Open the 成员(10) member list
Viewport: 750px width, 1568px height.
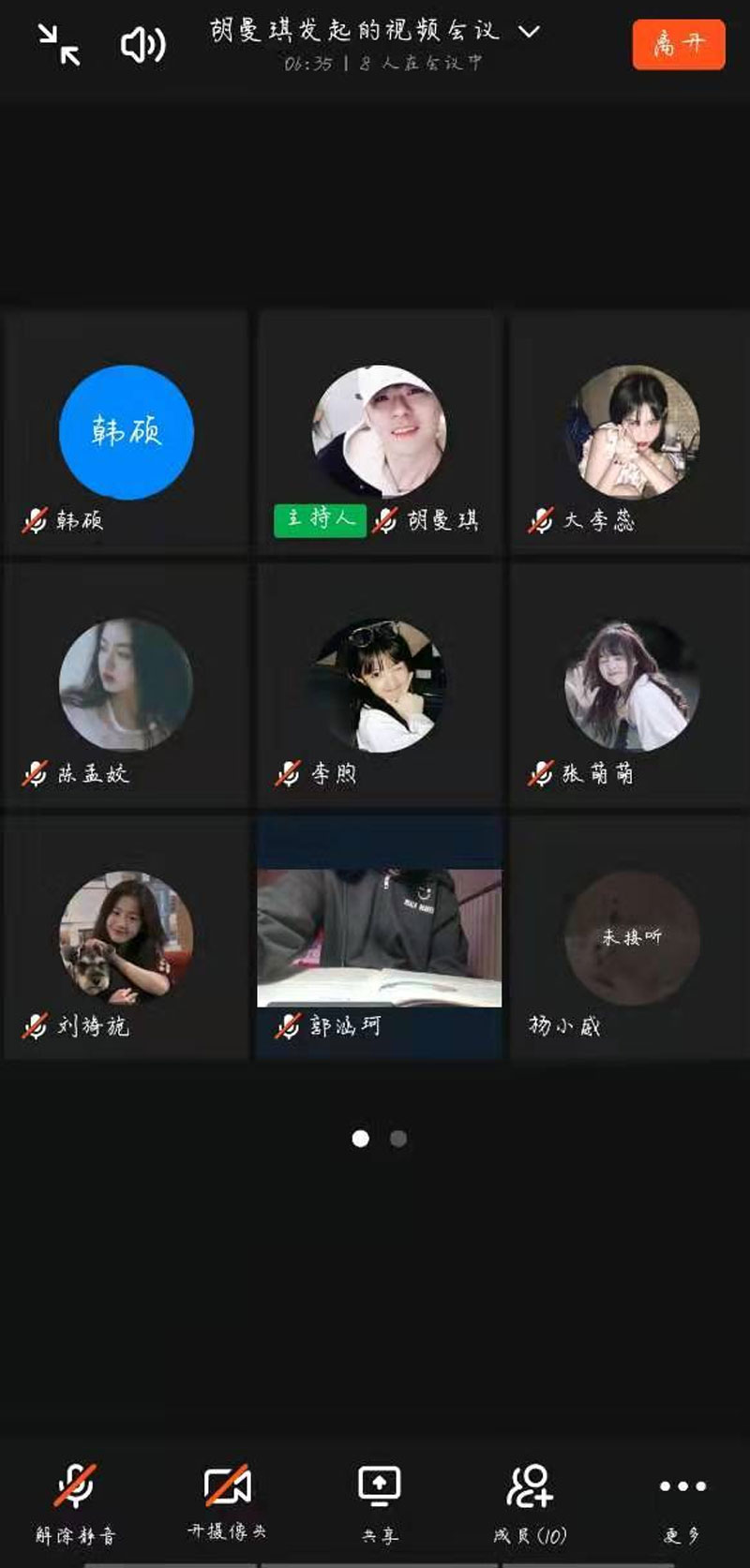click(x=531, y=1501)
